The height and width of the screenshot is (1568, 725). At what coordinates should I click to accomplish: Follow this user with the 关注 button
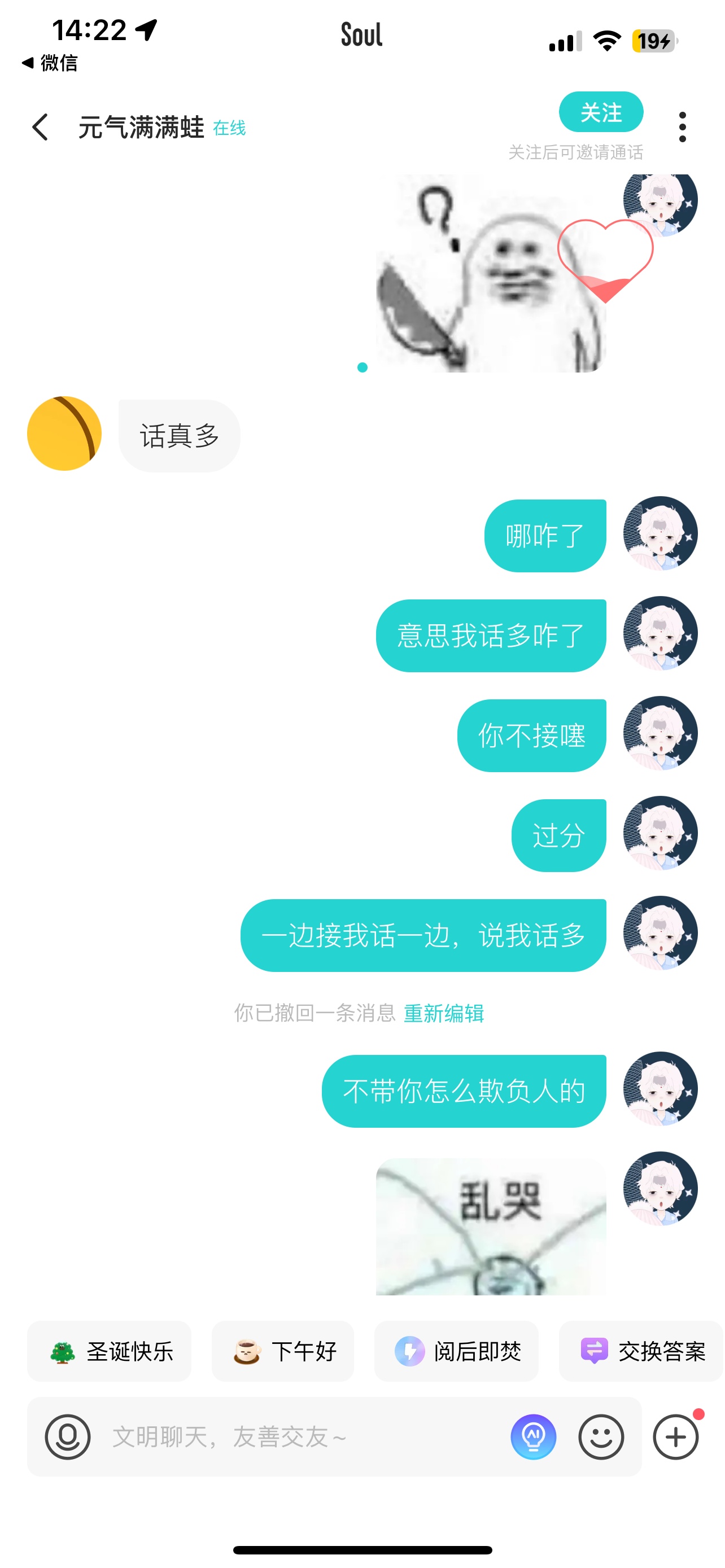[x=601, y=112]
